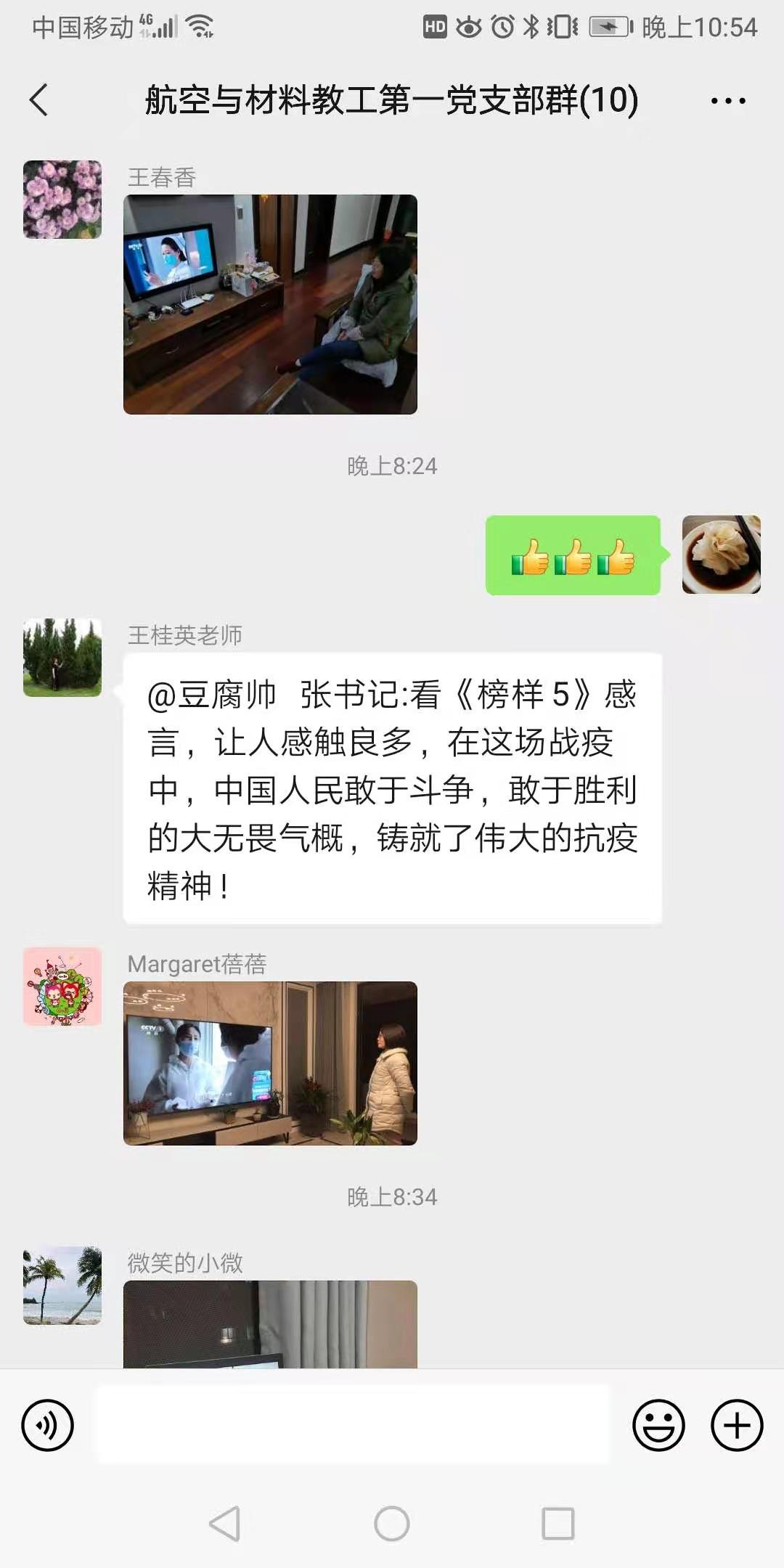Open Margaret蓓蓓's profile avatar
This screenshot has width=784, height=1568.
pyautogui.click(x=62, y=987)
